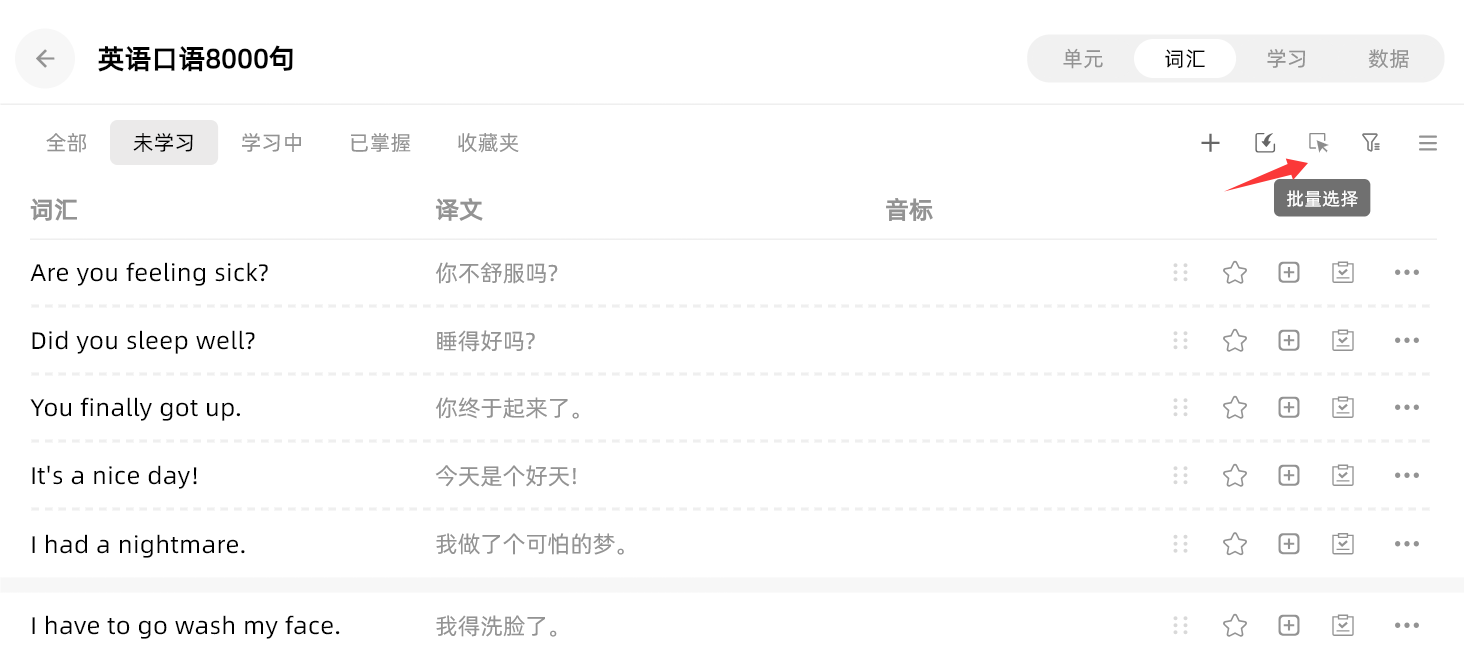Tap the lightning card icon in the toolbar
This screenshot has width=1464, height=649.
click(1265, 143)
